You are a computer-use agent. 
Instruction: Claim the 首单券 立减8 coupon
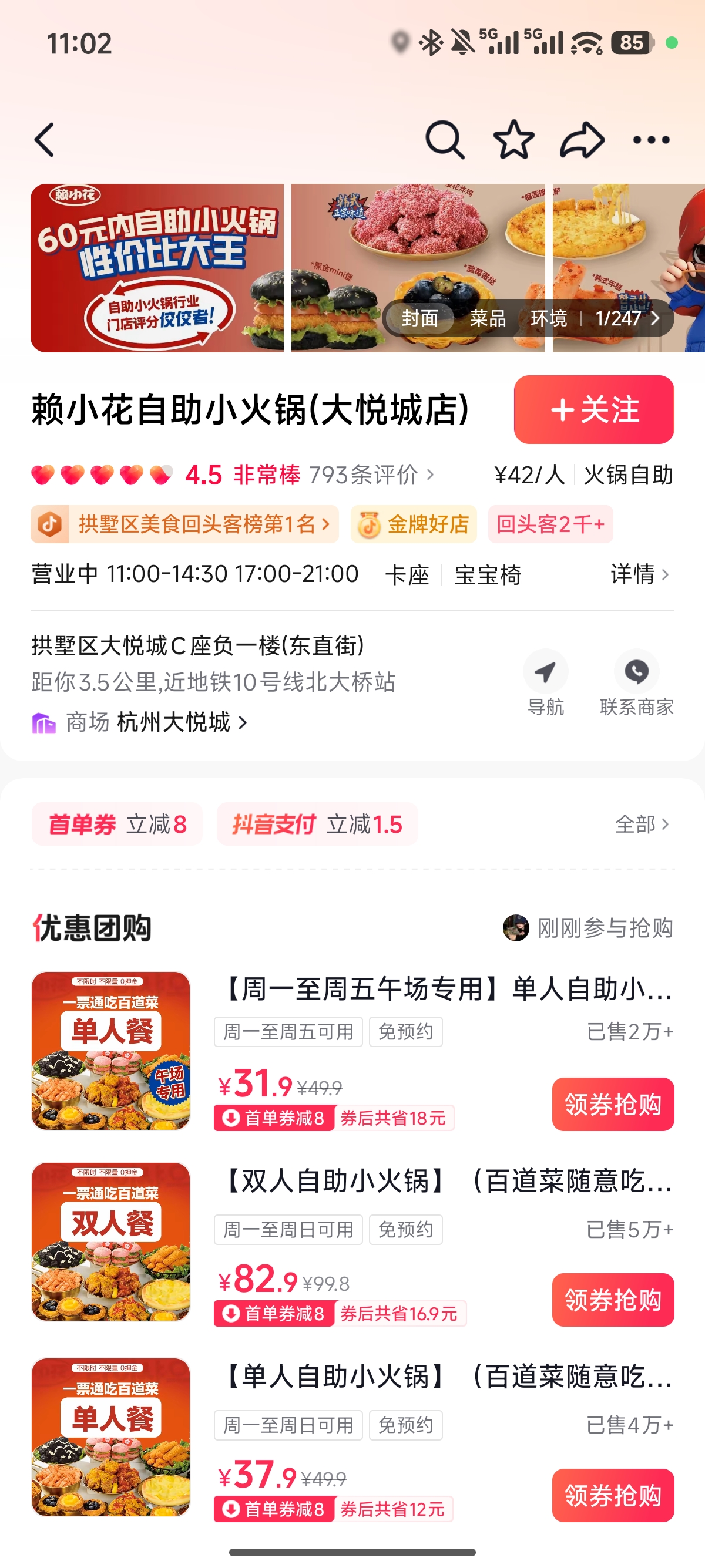pos(116,824)
